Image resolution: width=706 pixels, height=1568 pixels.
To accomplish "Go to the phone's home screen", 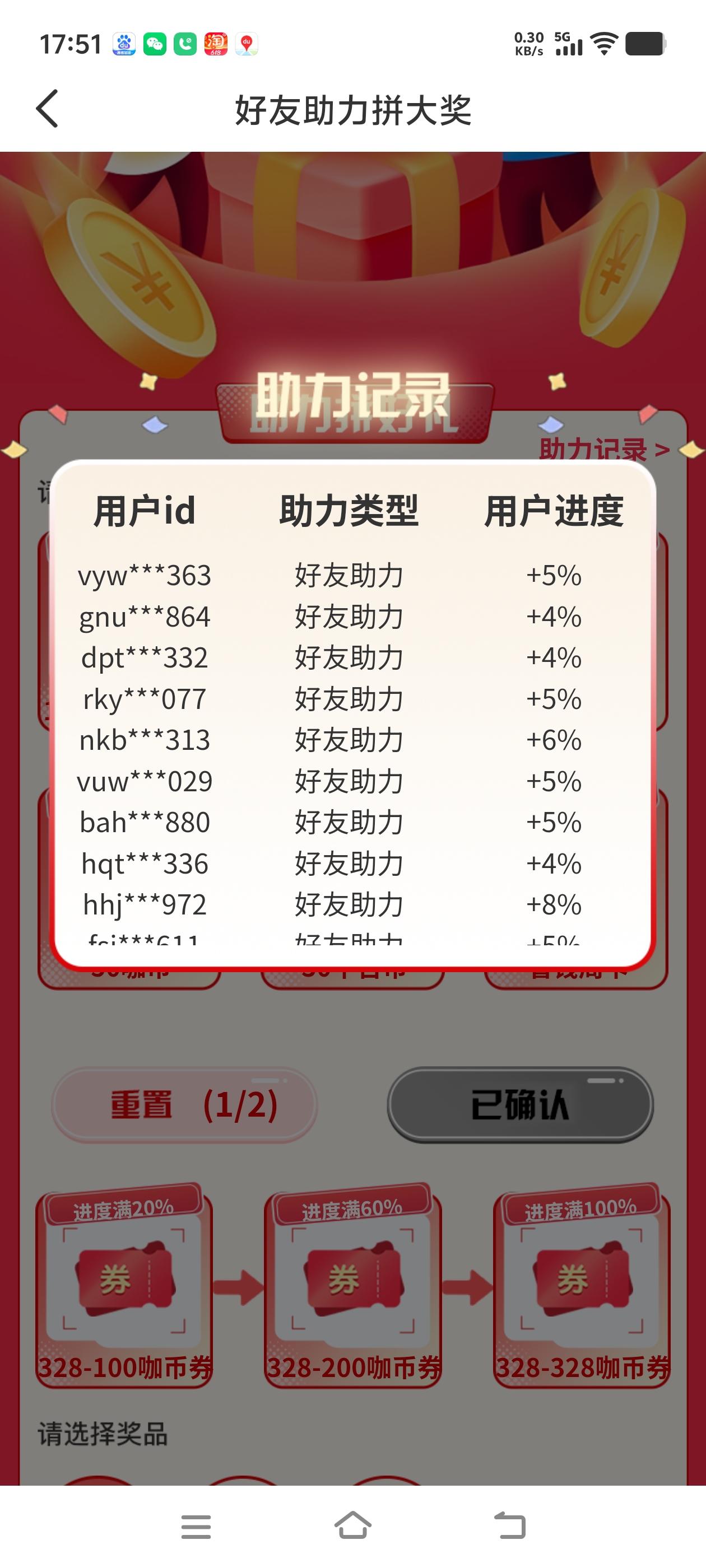I will tap(352, 1525).
